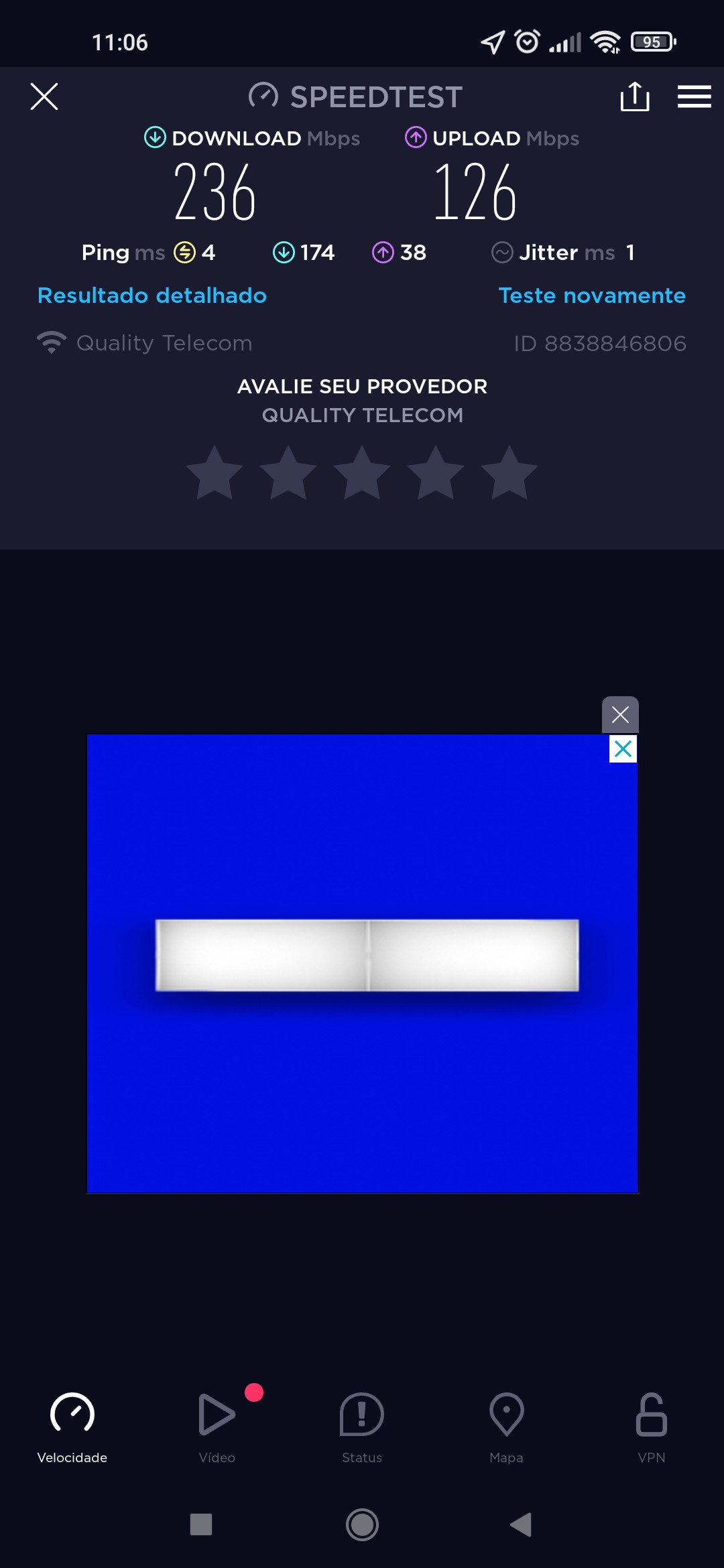
Task: Switch to the Status tab
Action: point(362,1425)
